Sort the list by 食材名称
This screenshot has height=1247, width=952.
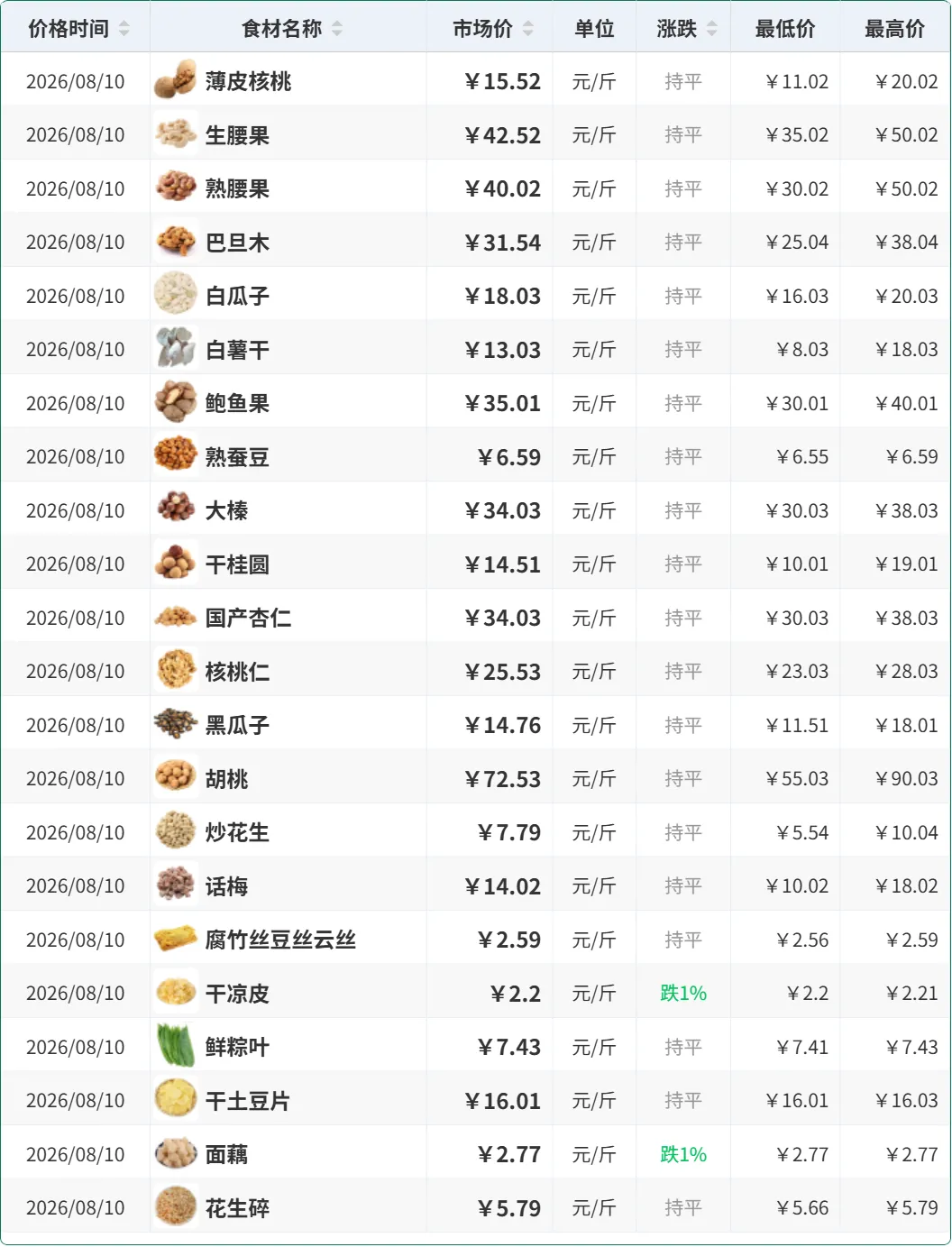click(x=337, y=29)
